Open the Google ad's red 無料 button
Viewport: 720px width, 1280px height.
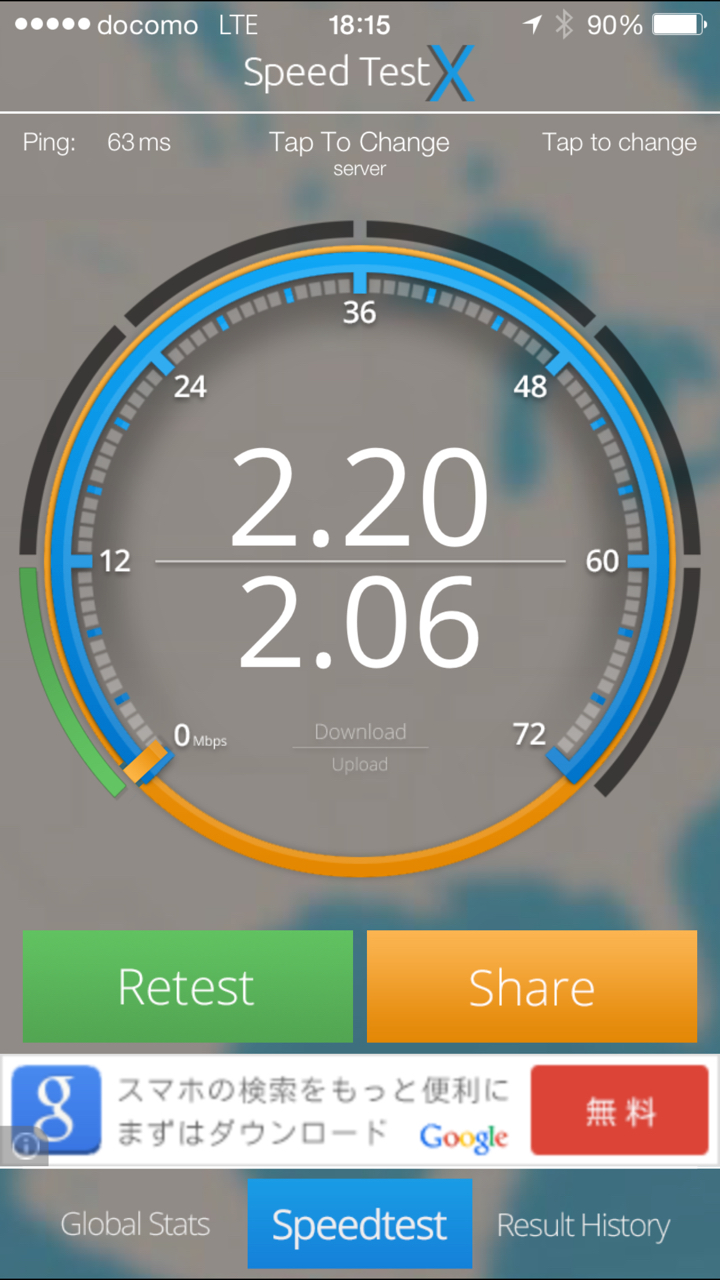point(619,1110)
